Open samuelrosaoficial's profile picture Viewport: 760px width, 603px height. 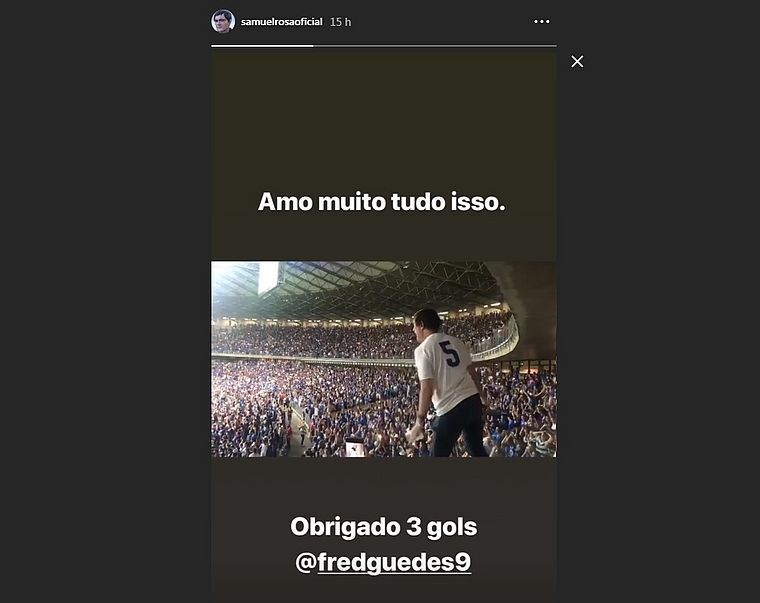(x=222, y=21)
